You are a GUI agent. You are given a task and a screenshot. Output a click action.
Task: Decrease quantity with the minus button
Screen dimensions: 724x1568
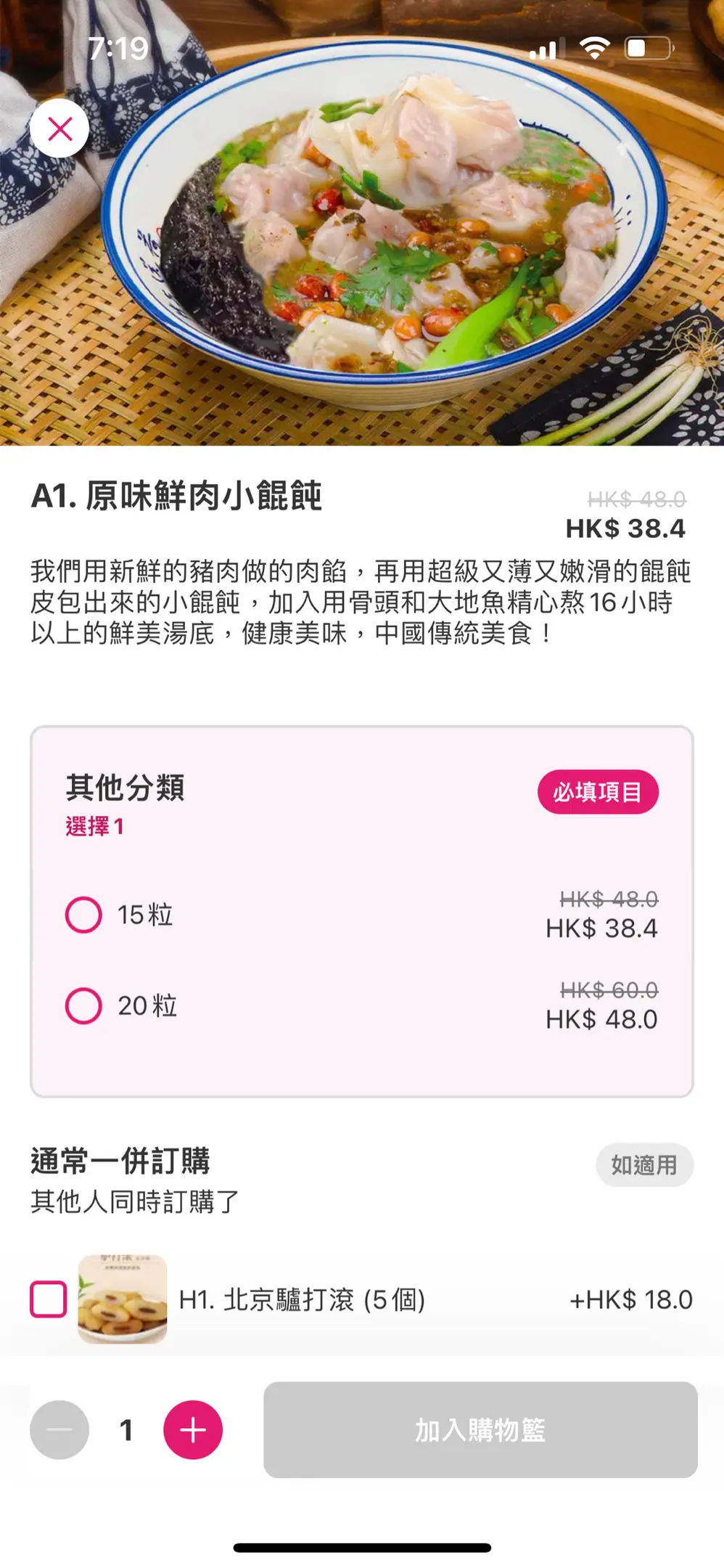[59, 1430]
